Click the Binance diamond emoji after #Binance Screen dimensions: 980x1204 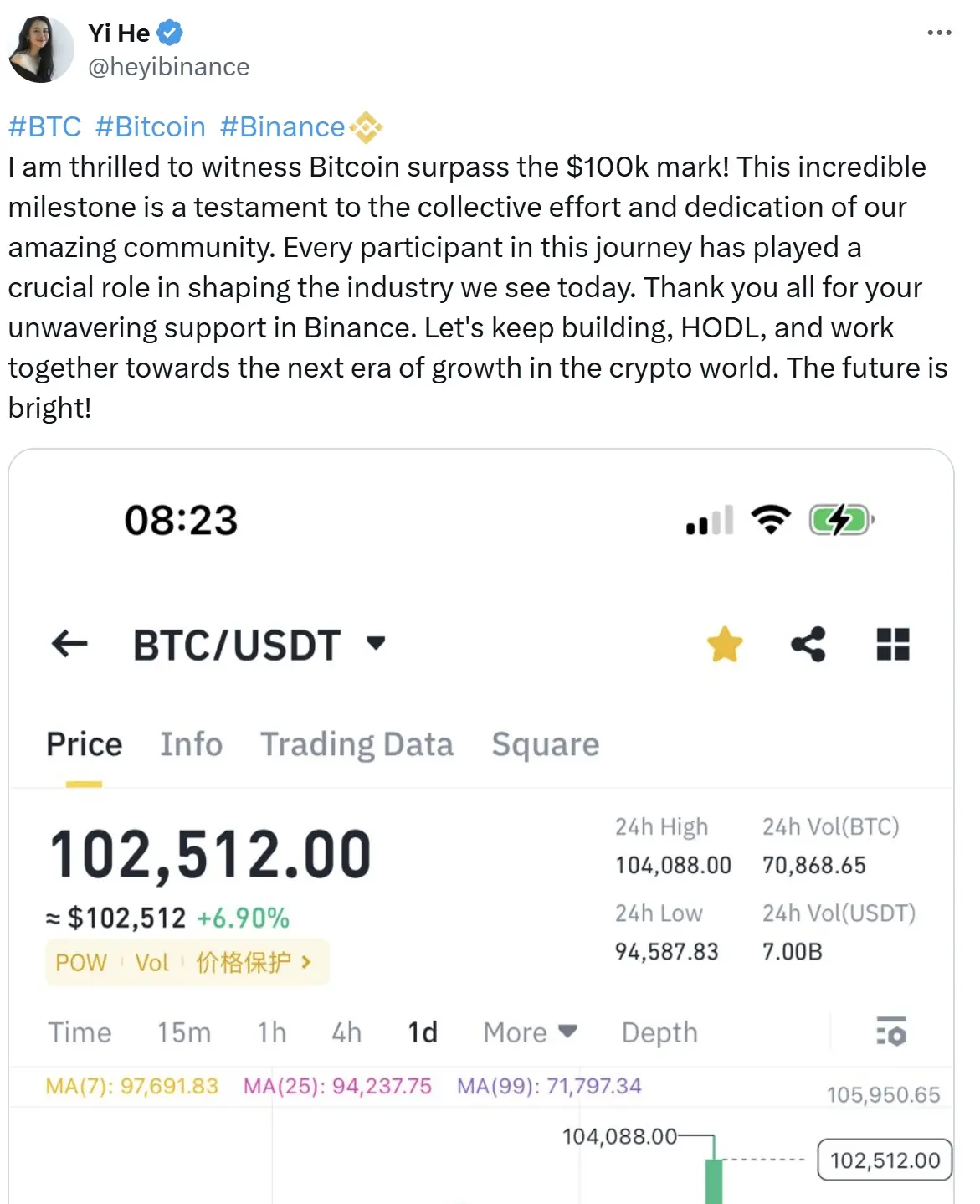click(366, 126)
